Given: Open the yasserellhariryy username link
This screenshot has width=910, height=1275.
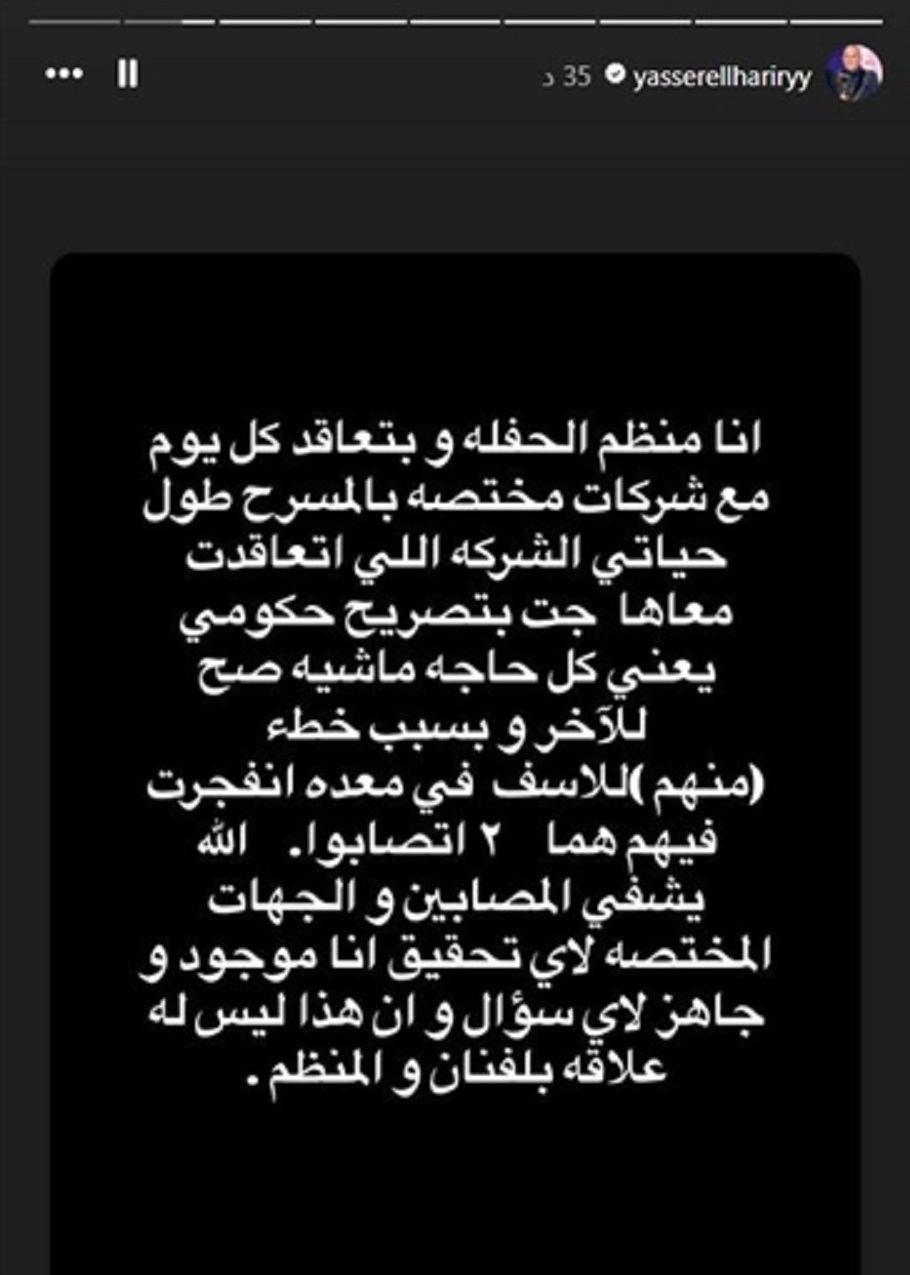Looking at the screenshot, I should click(x=720, y=77).
